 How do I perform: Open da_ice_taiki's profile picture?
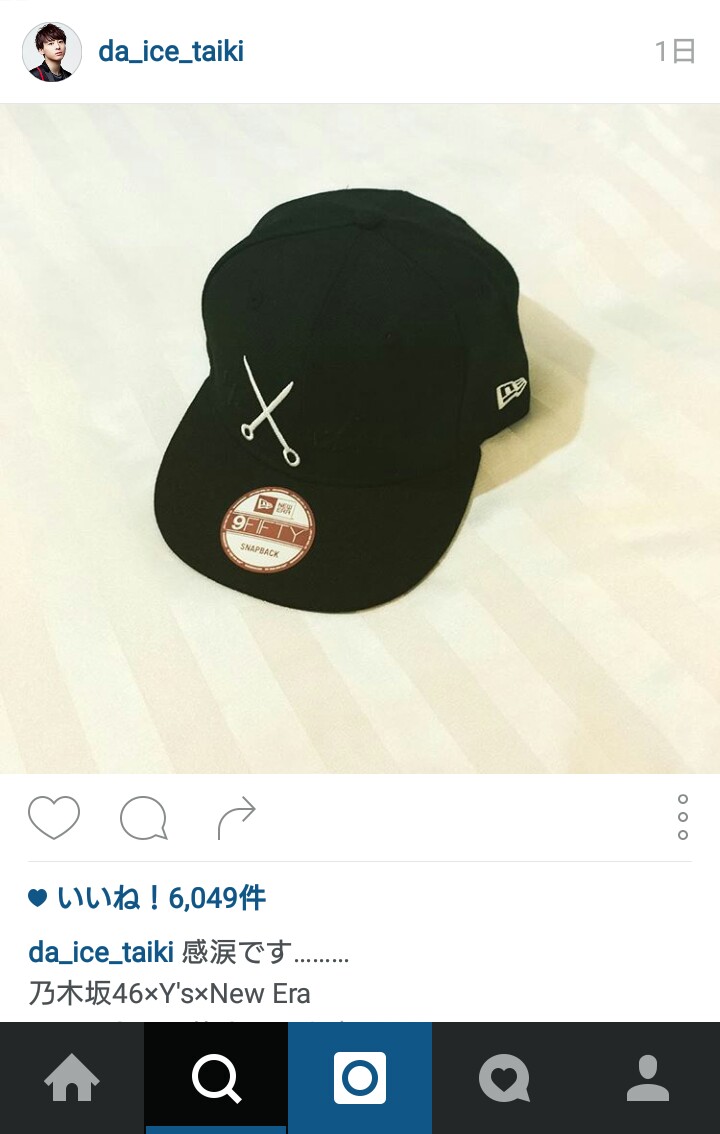[x=52, y=52]
